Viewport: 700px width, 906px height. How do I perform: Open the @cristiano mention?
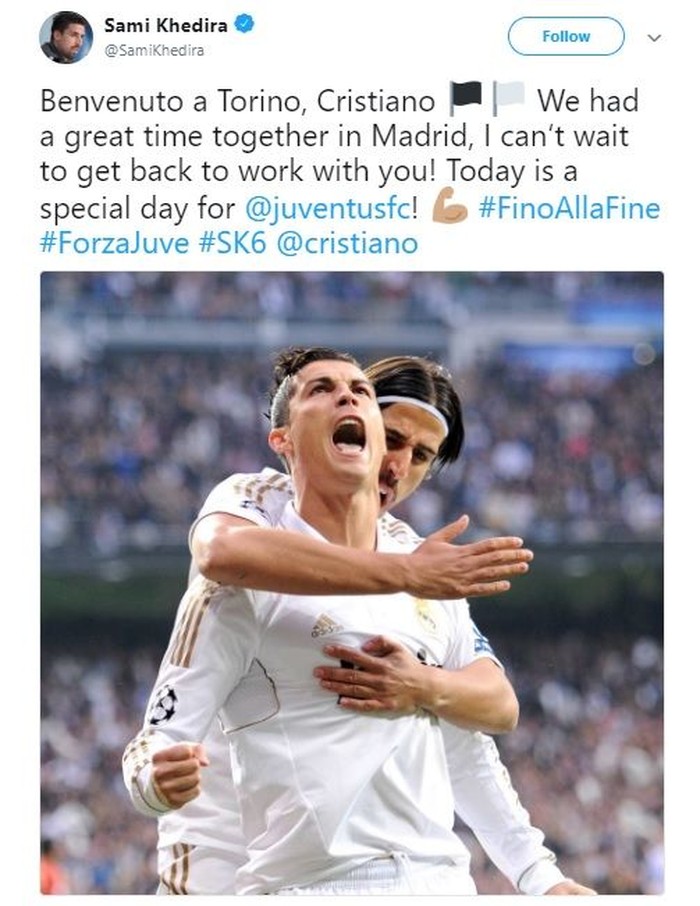[x=346, y=244]
